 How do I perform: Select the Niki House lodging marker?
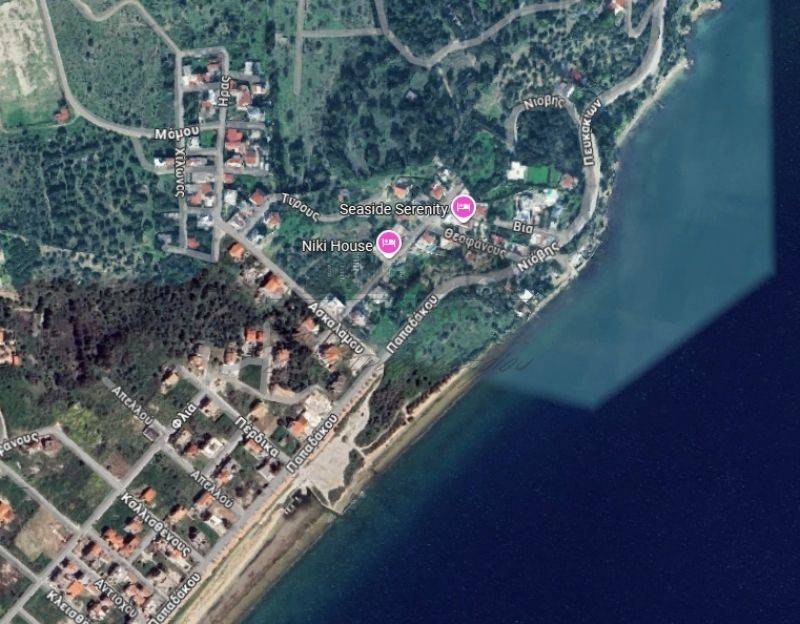(x=389, y=241)
